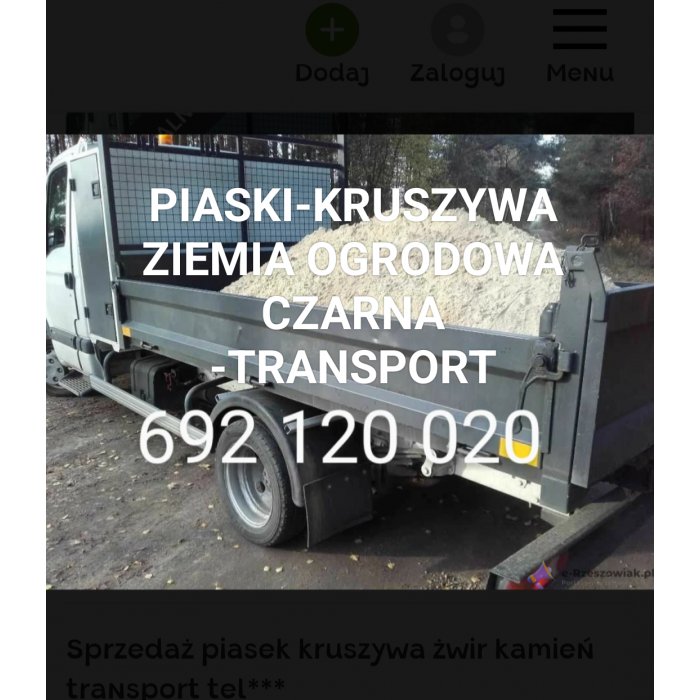The height and width of the screenshot is (700, 700).
Task: Open the hamburger Menu
Action: point(580,44)
